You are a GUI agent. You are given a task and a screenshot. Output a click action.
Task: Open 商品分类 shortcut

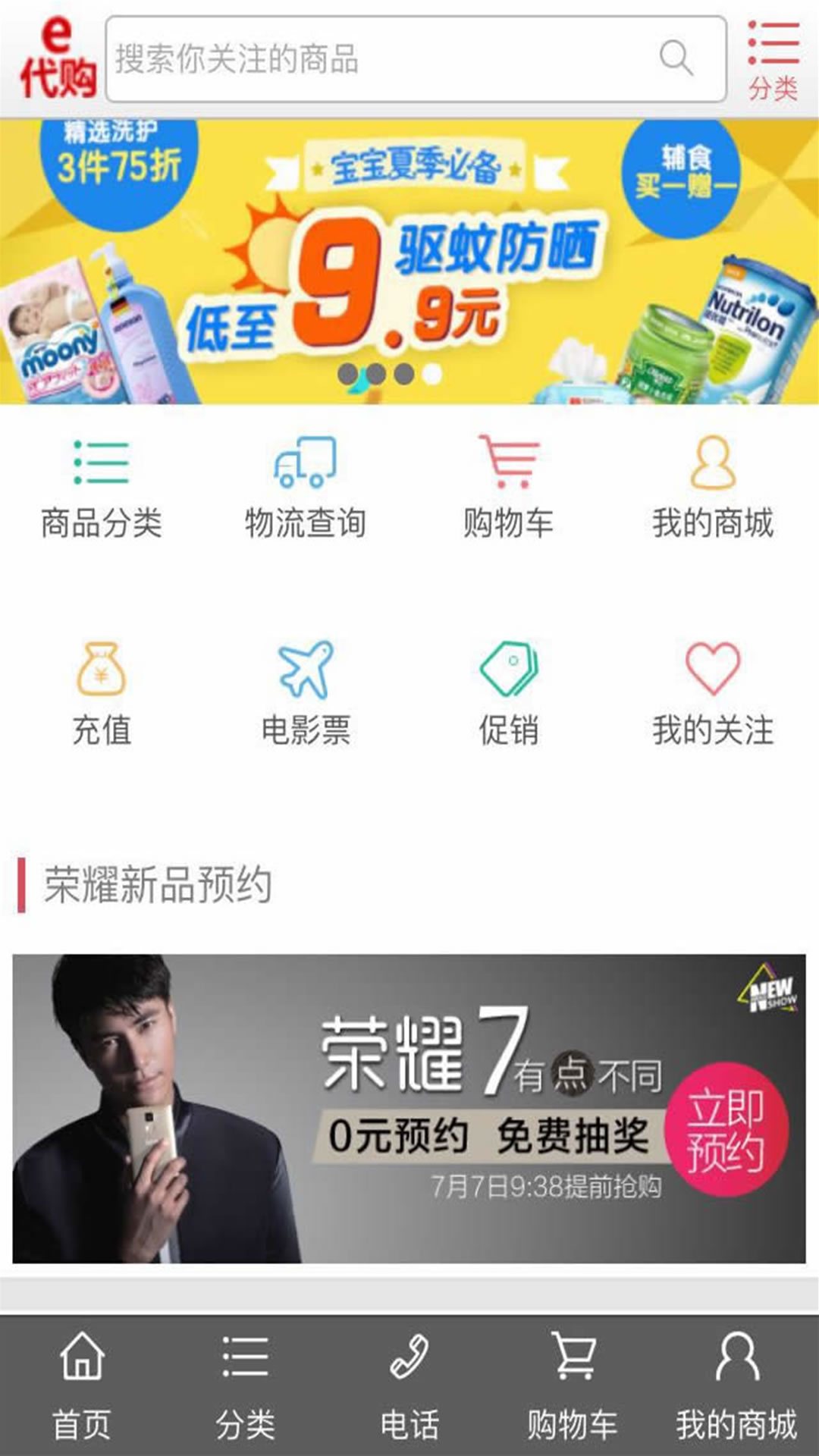coord(102,487)
